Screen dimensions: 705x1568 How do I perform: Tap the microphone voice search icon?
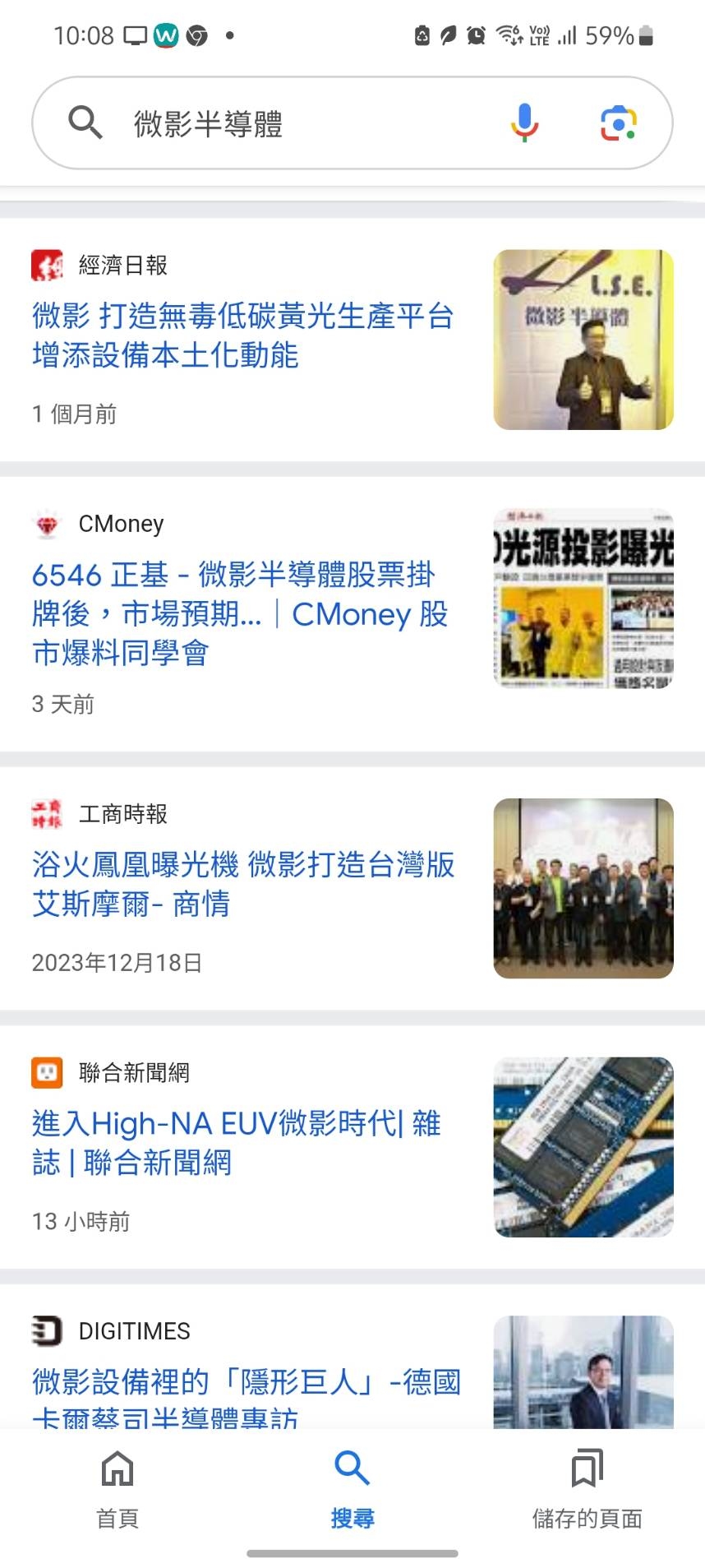tap(523, 122)
